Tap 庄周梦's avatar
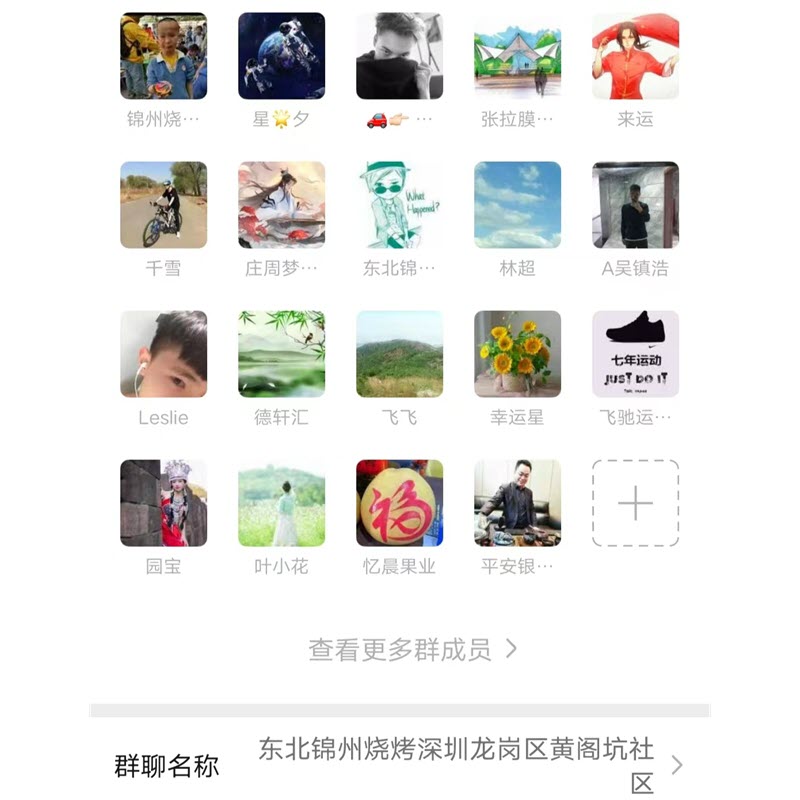The image size is (800, 800). [281, 205]
